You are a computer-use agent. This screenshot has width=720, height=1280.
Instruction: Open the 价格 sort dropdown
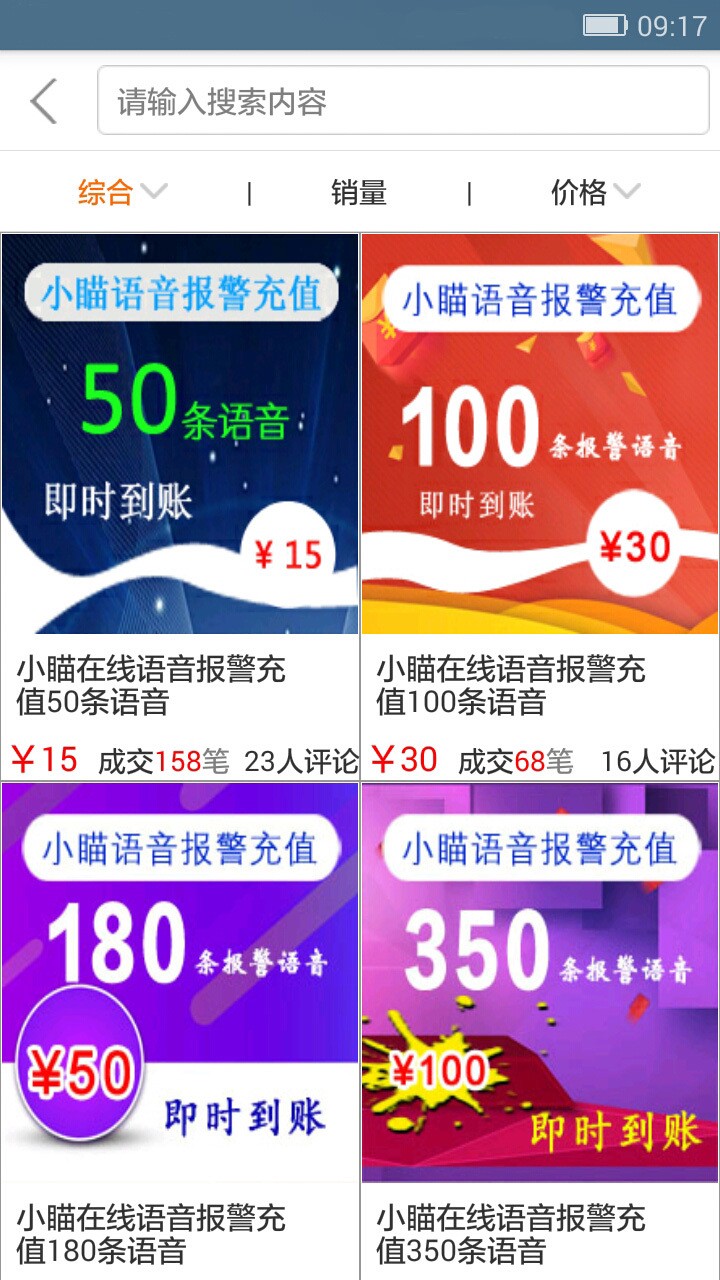pos(594,192)
